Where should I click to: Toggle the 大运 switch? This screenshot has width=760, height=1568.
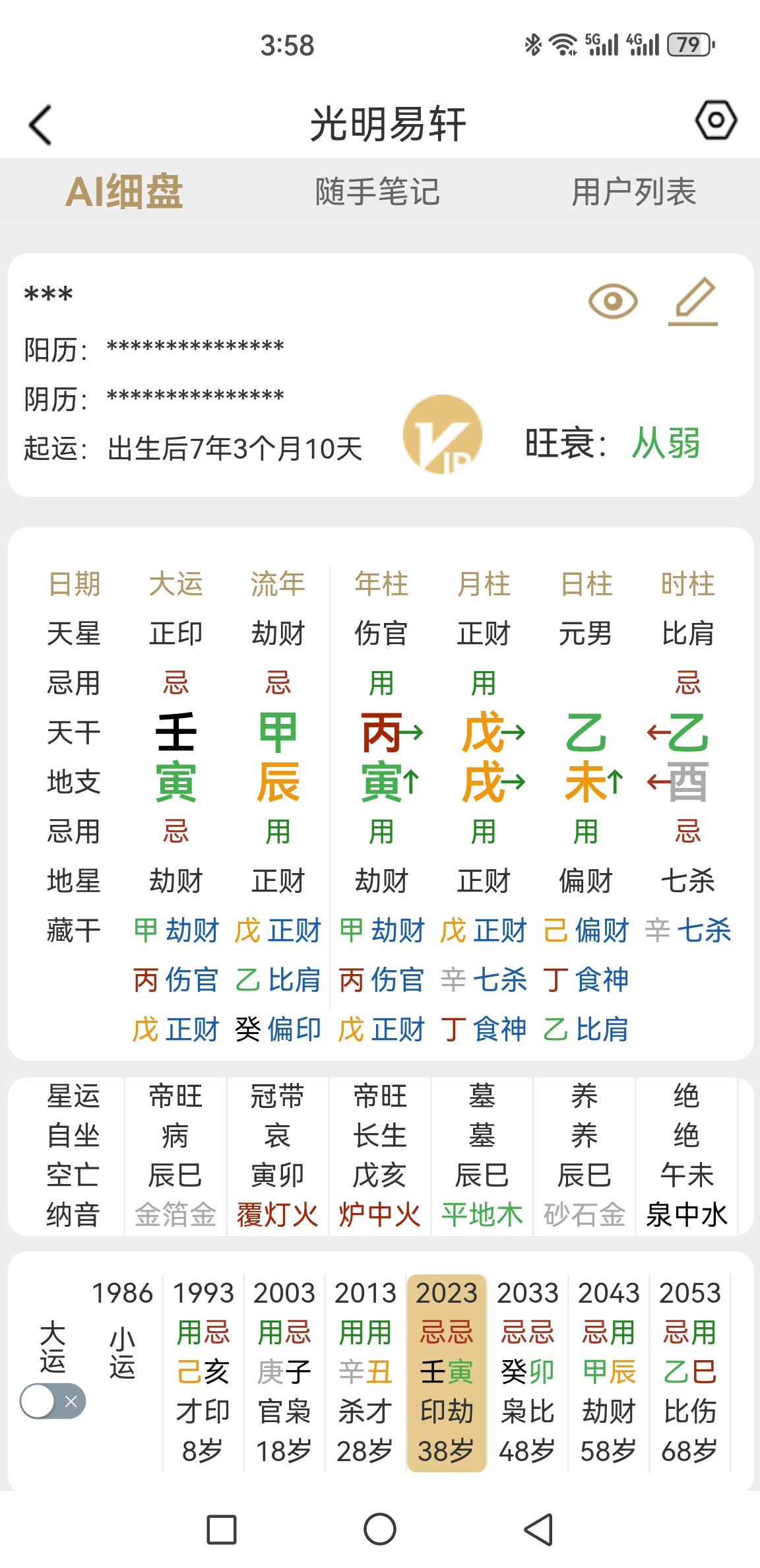pyautogui.click(x=53, y=1401)
